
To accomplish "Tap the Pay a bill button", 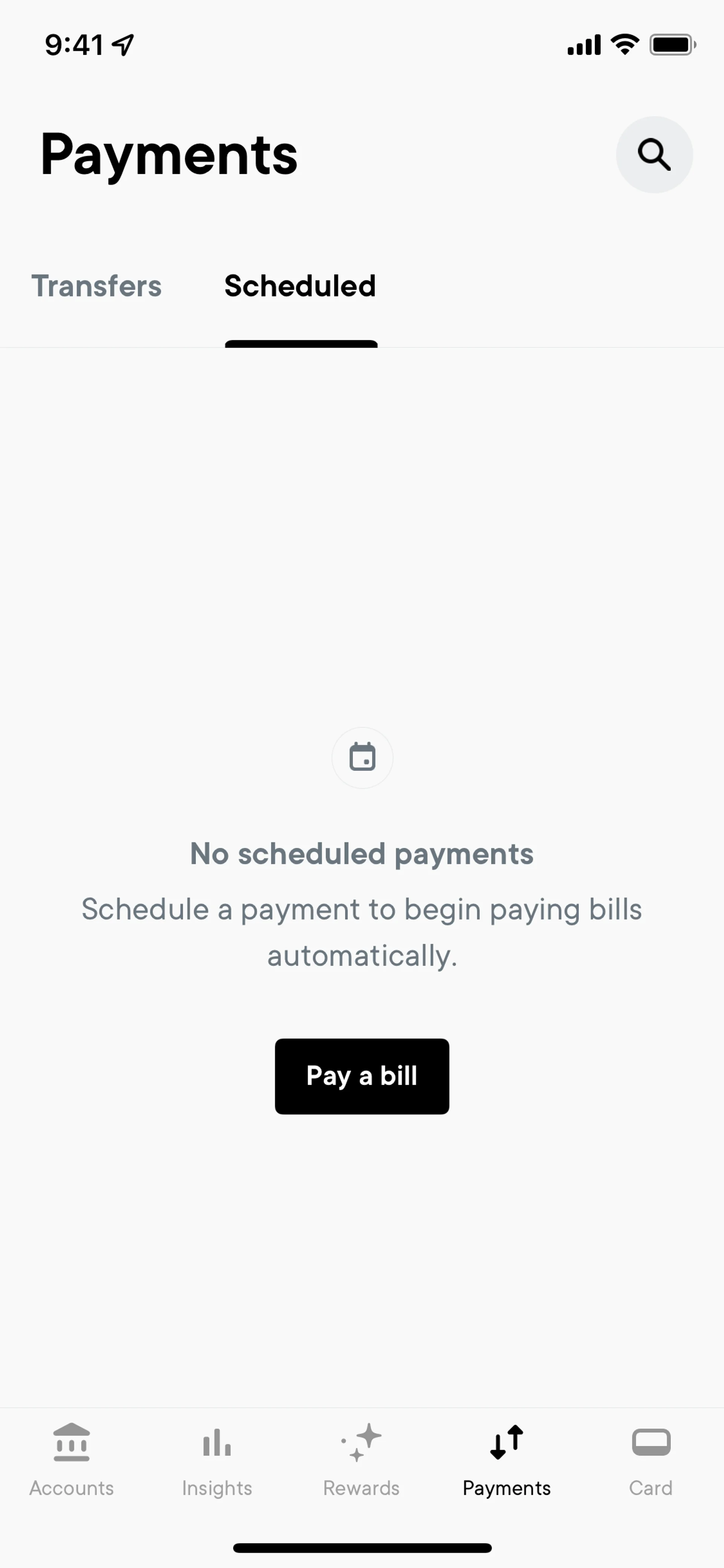I will point(362,1076).
